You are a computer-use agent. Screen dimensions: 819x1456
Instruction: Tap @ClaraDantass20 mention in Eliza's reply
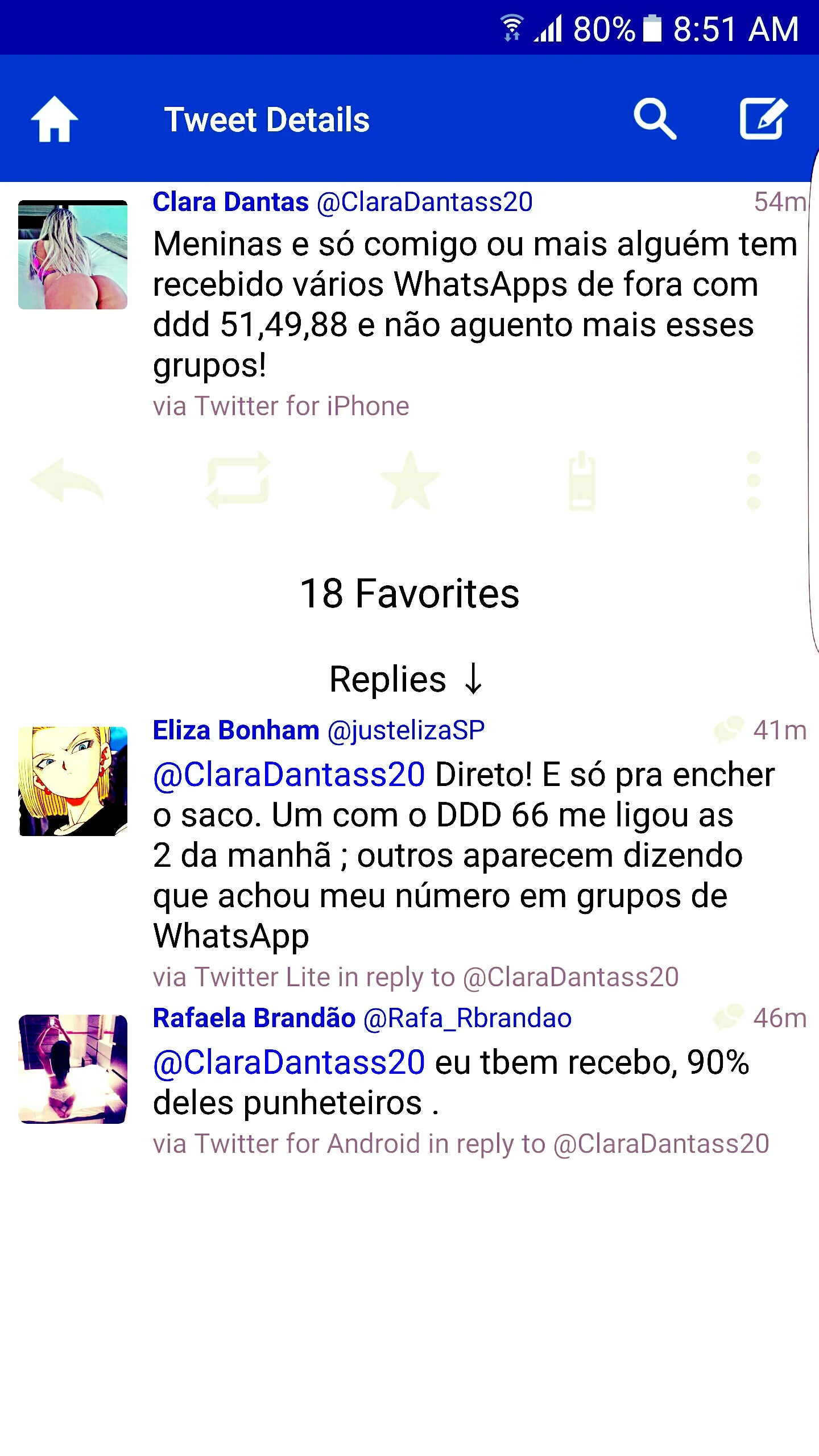point(289,775)
